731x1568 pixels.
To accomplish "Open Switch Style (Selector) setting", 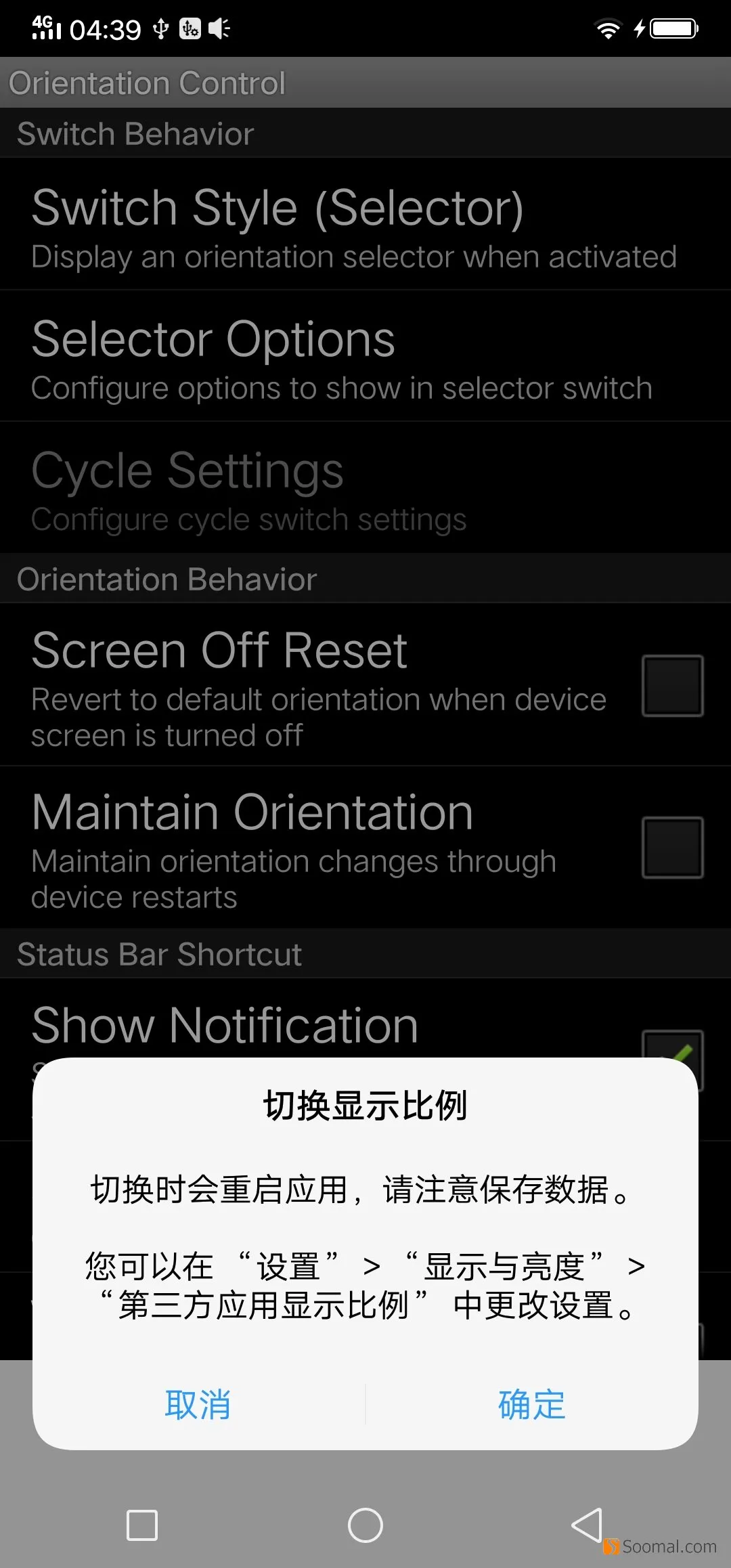I will pos(365,225).
